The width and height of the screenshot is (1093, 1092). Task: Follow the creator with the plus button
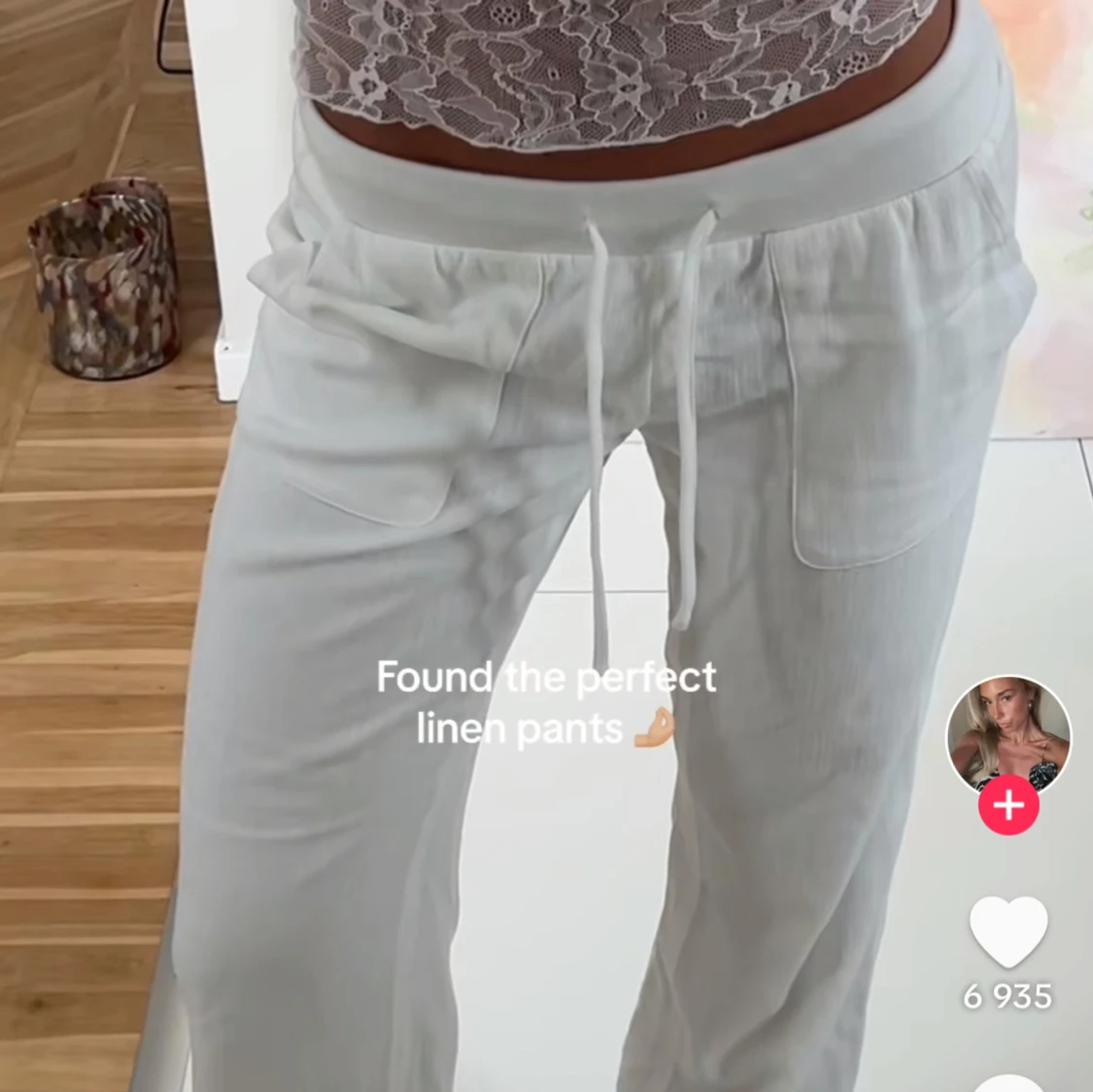1008,805
